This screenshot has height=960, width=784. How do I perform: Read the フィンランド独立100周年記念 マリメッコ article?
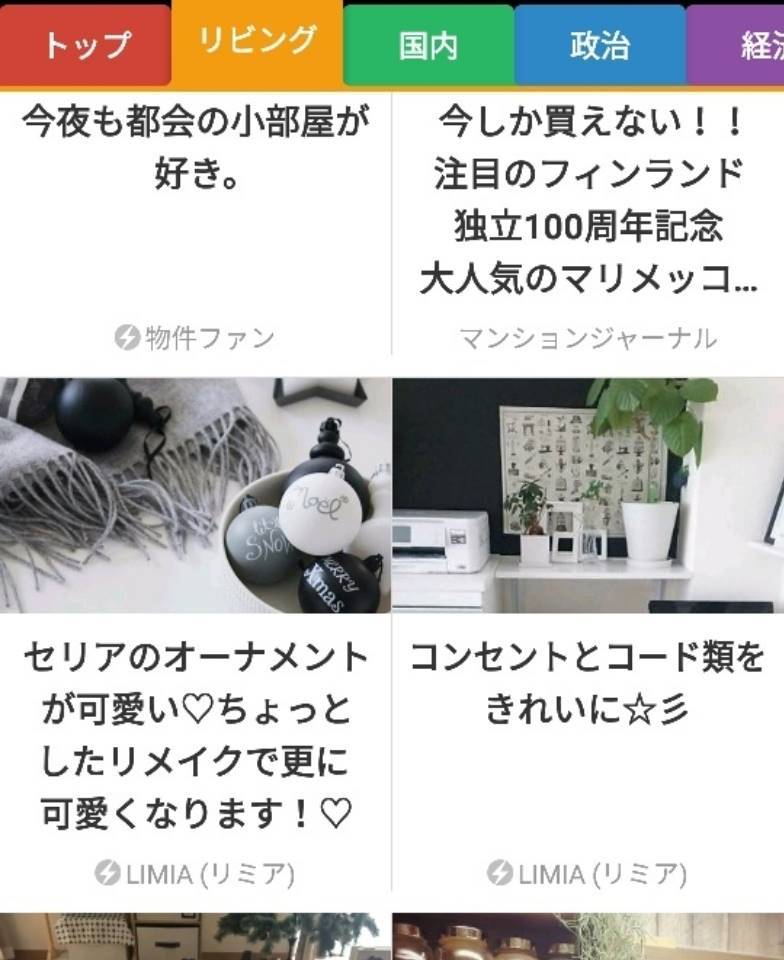click(588, 200)
